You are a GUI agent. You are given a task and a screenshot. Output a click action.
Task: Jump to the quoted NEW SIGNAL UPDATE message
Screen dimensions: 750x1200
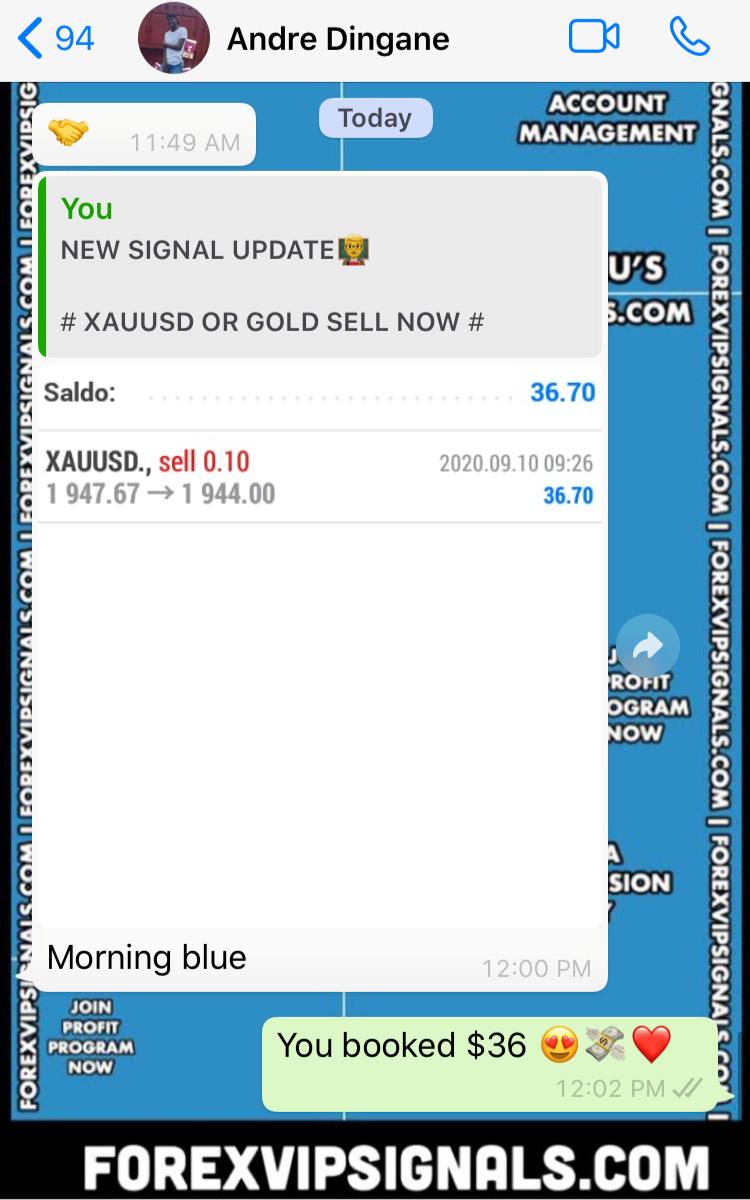coord(320,267)
